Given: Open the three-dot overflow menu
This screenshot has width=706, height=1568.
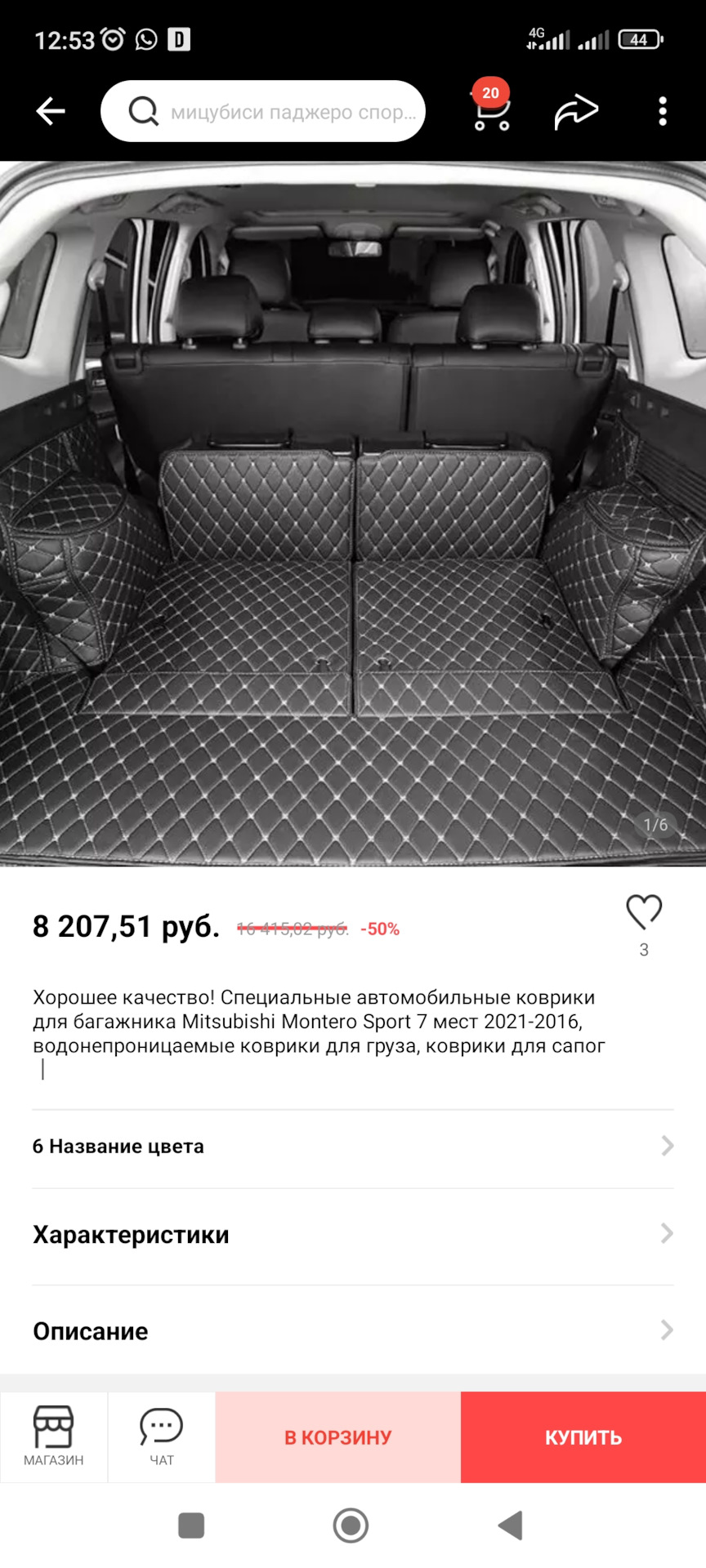Looking at the screenshot, I should 663,111.
